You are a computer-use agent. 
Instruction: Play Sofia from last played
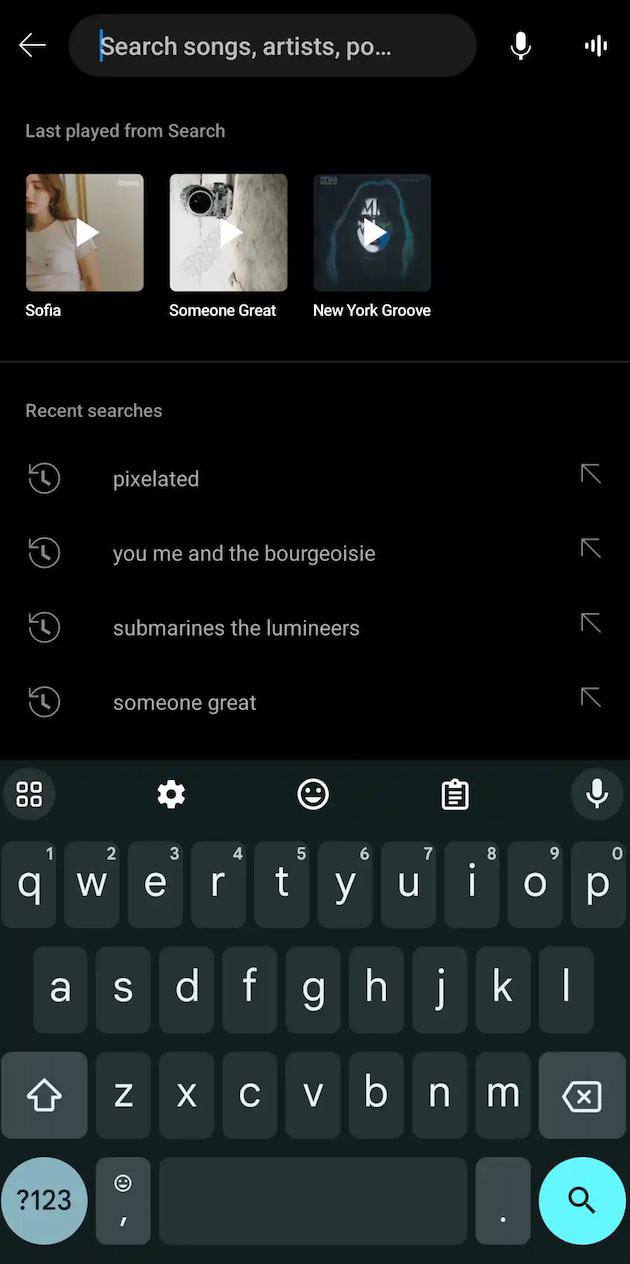pos(85,233)
